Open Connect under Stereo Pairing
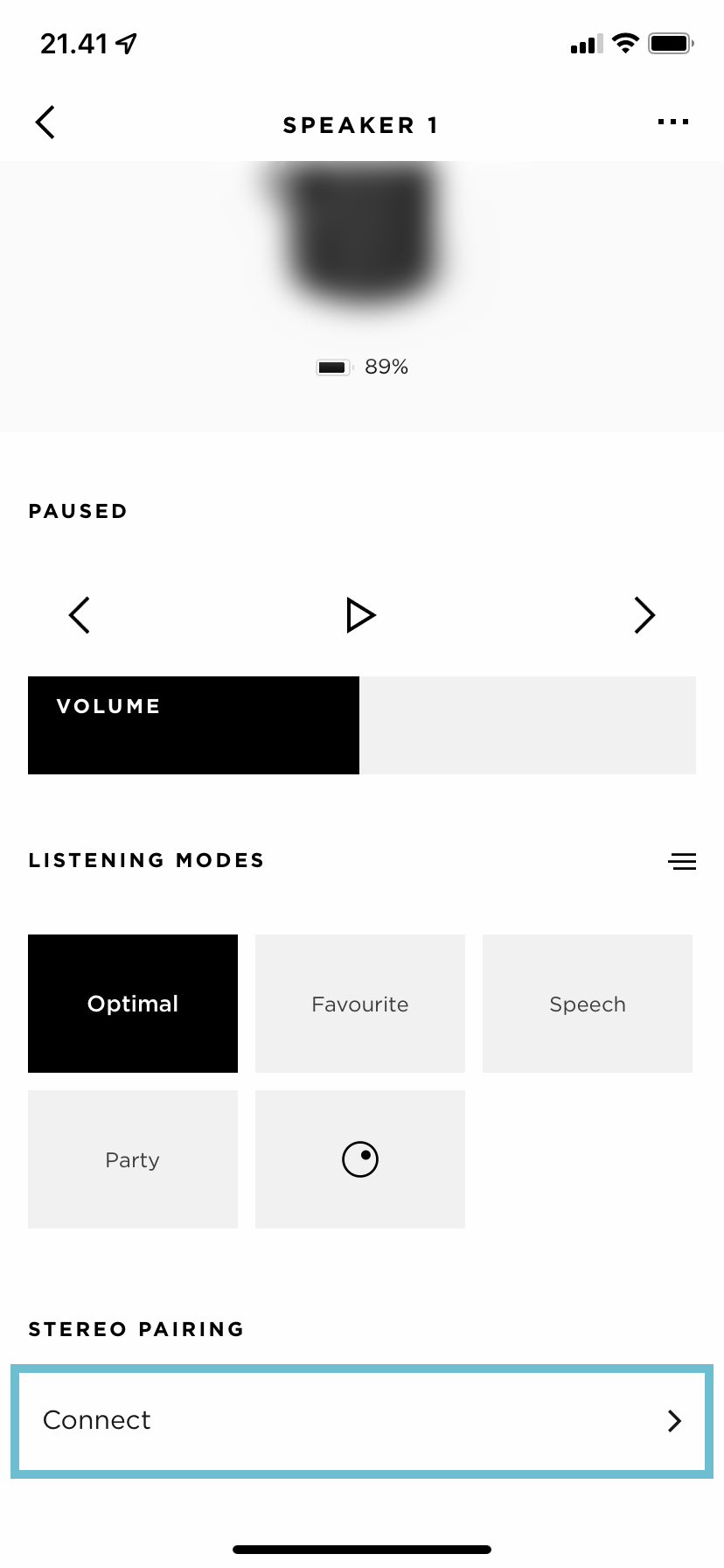This screenshot has height=1568, width=724. tap(362, 1420)
